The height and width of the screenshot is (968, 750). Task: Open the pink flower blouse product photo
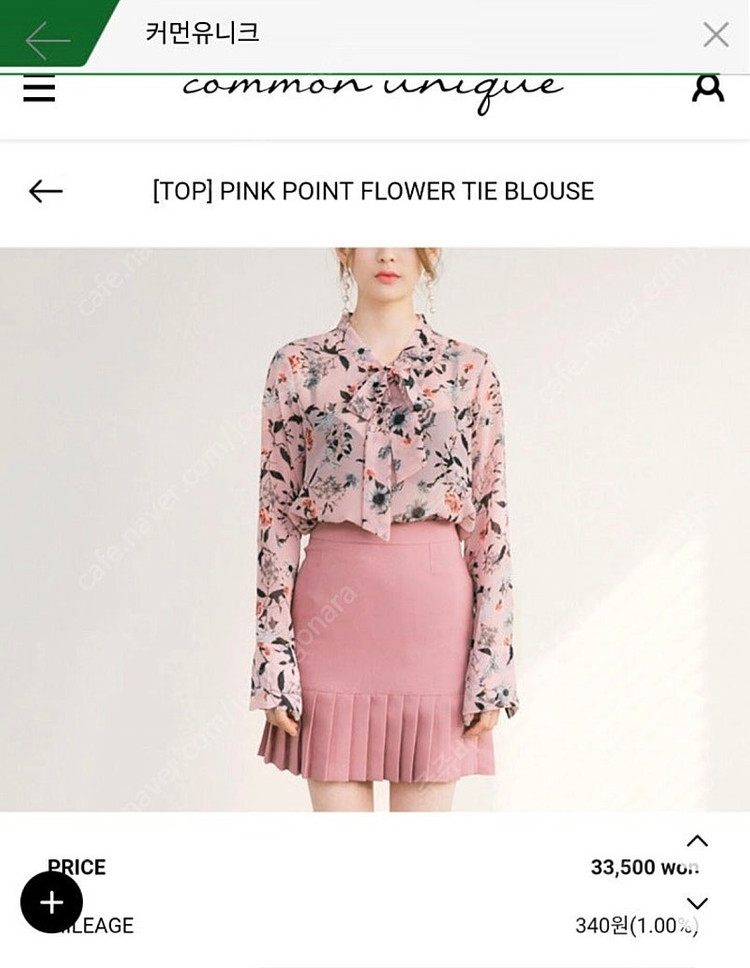tap(375, 528)
